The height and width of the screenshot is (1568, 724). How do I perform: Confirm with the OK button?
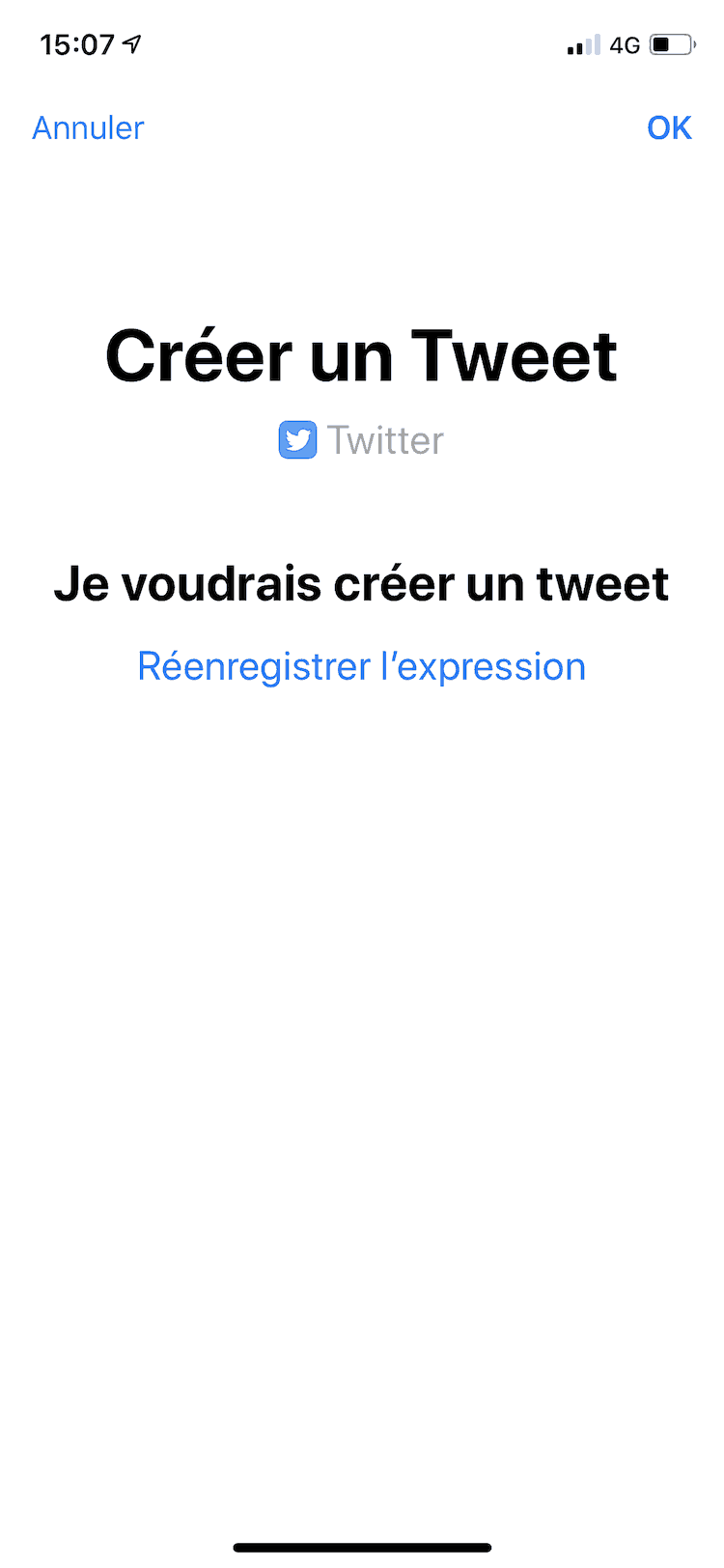pos(669,127)
